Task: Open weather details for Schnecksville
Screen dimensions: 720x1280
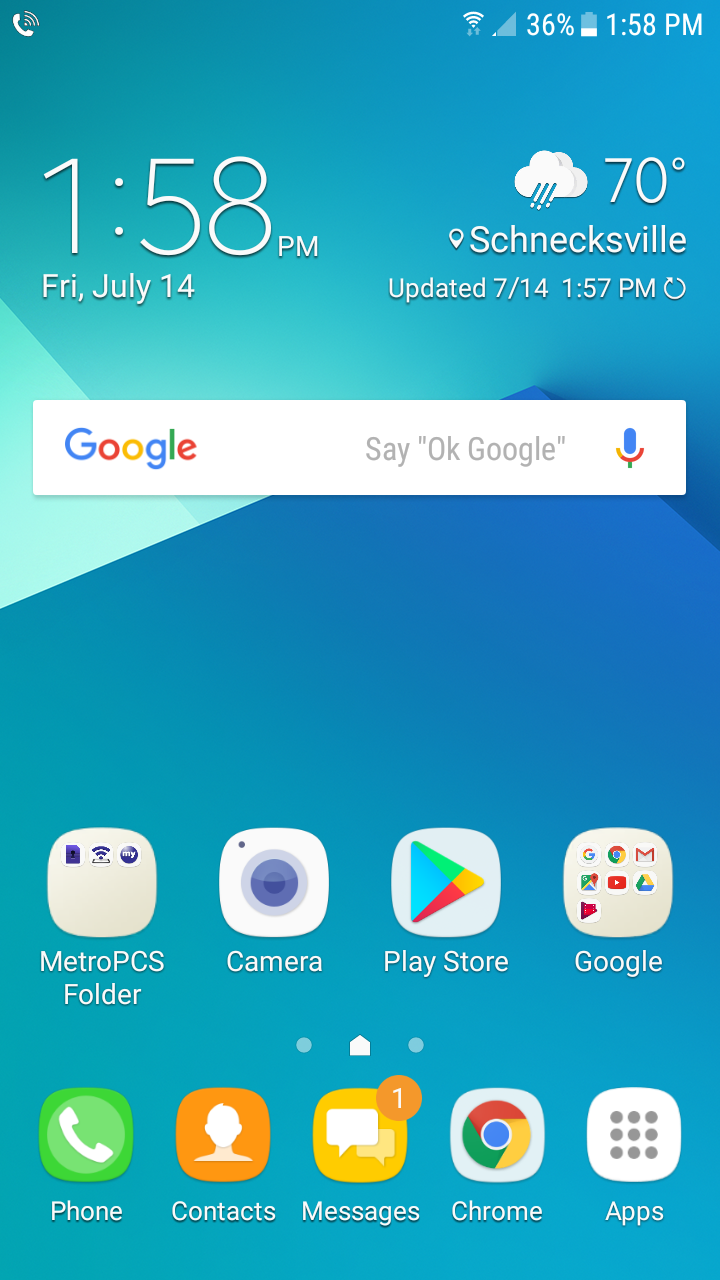Action: pos(576,240)
